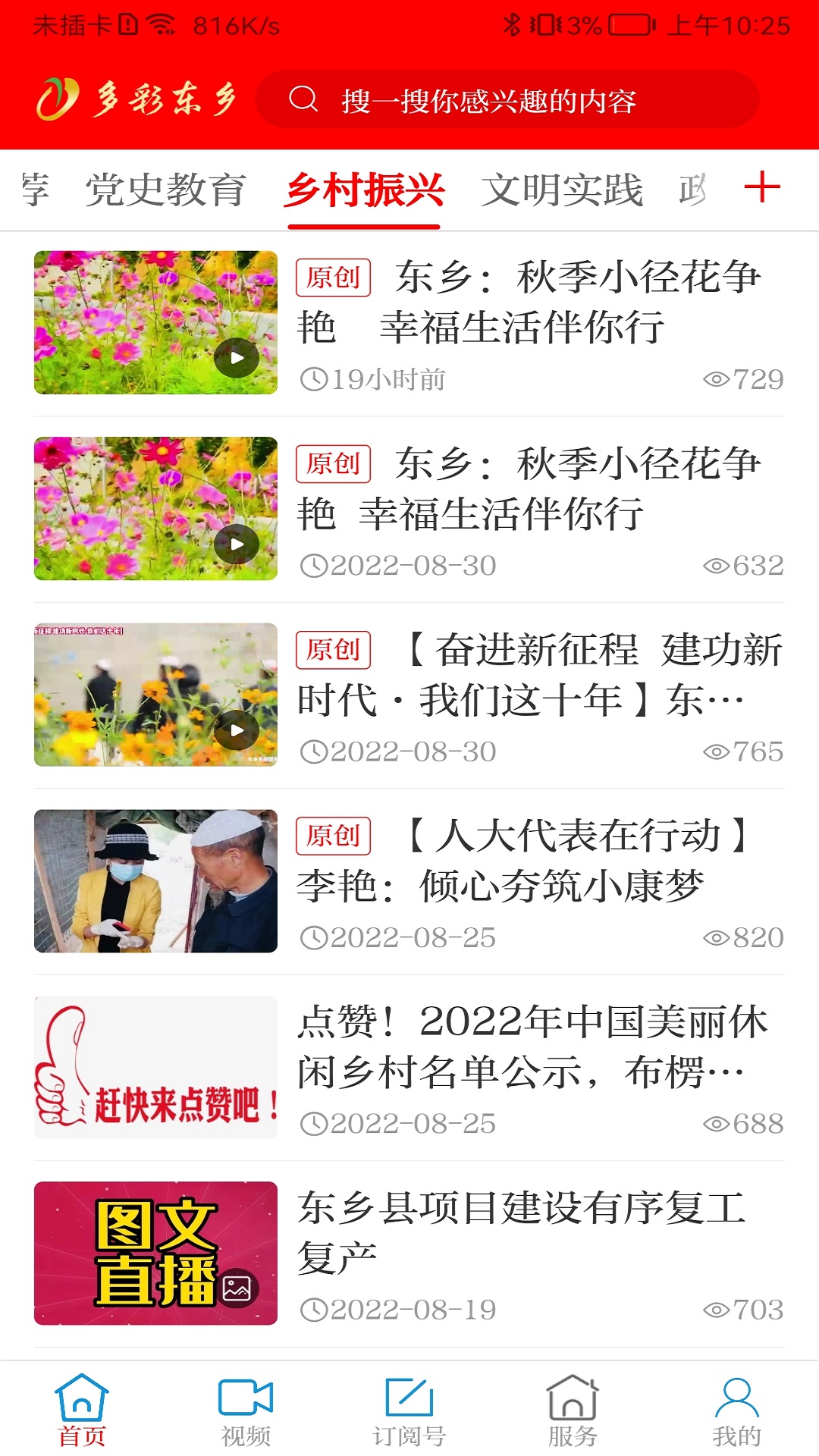Open the 我的 profile tab
Screen dimensions: 819x1456
pyautogui.click(x=736, y=1410)
